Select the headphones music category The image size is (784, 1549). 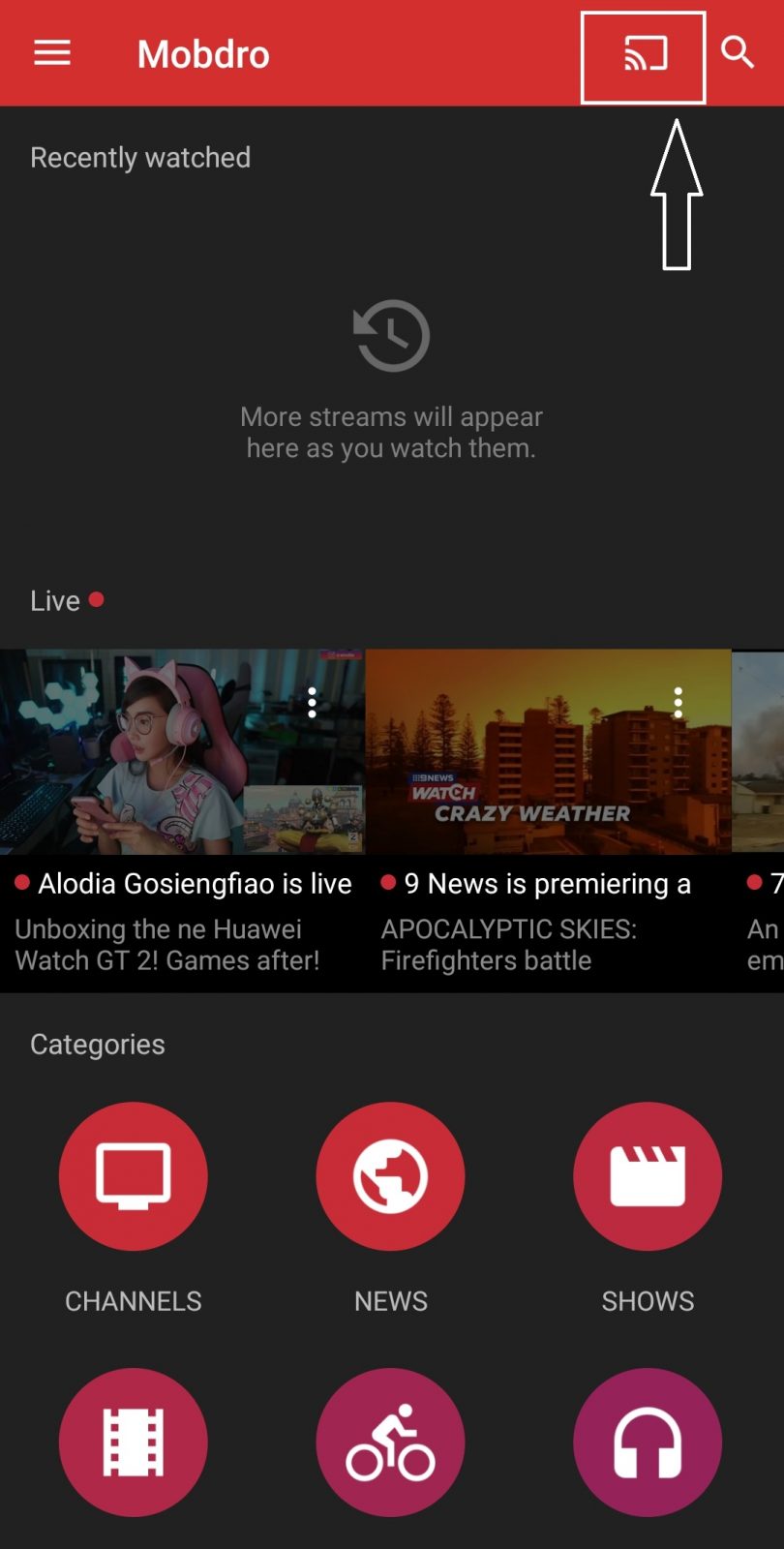[648, 1443]
